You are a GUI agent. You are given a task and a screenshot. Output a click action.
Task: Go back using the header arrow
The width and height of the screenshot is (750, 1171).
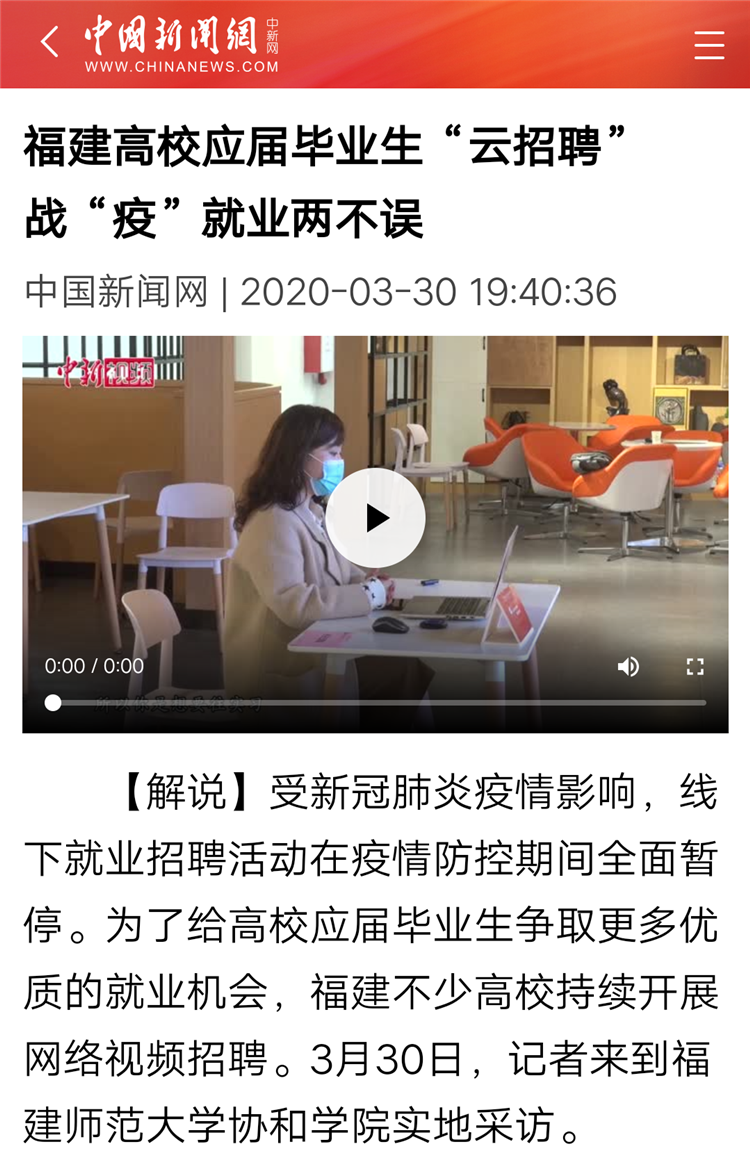pos(49,43)
